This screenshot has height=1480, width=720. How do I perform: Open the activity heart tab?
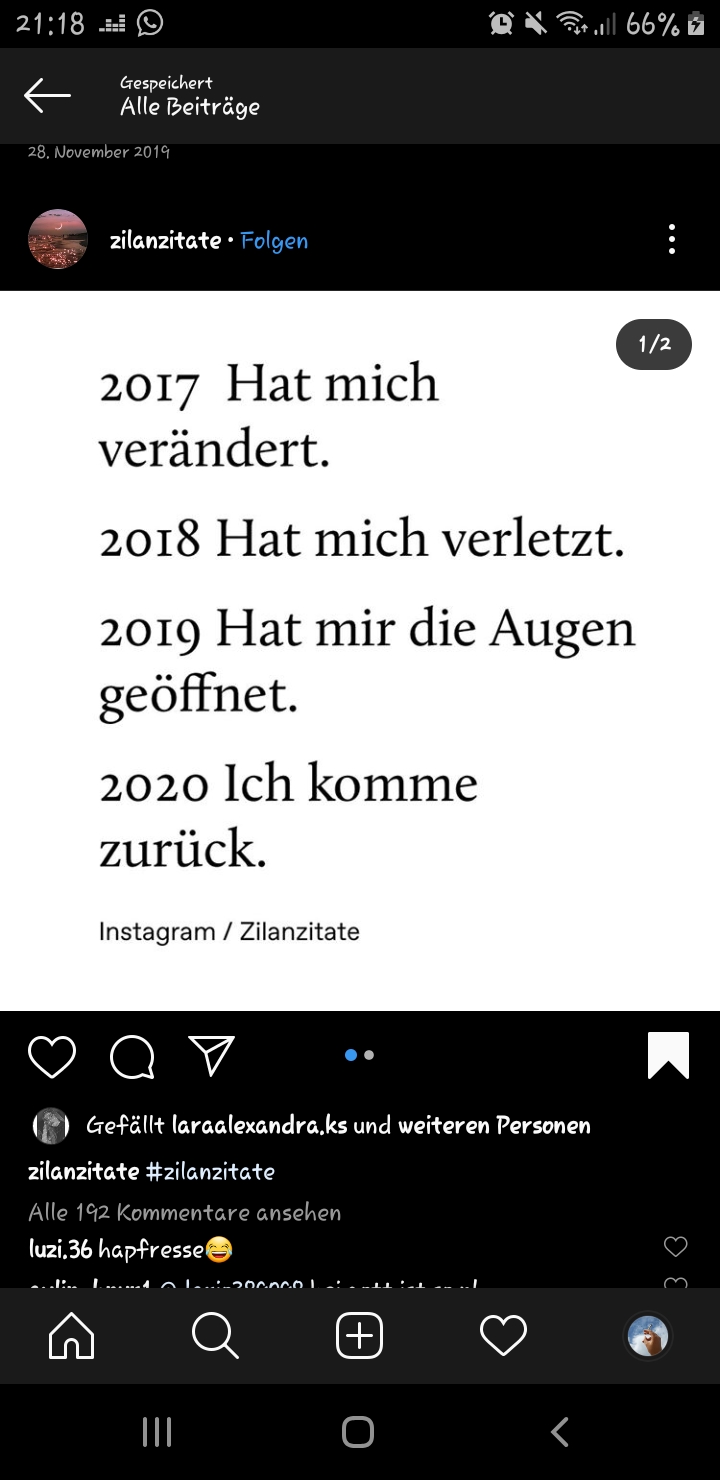tap(503, 1335)
